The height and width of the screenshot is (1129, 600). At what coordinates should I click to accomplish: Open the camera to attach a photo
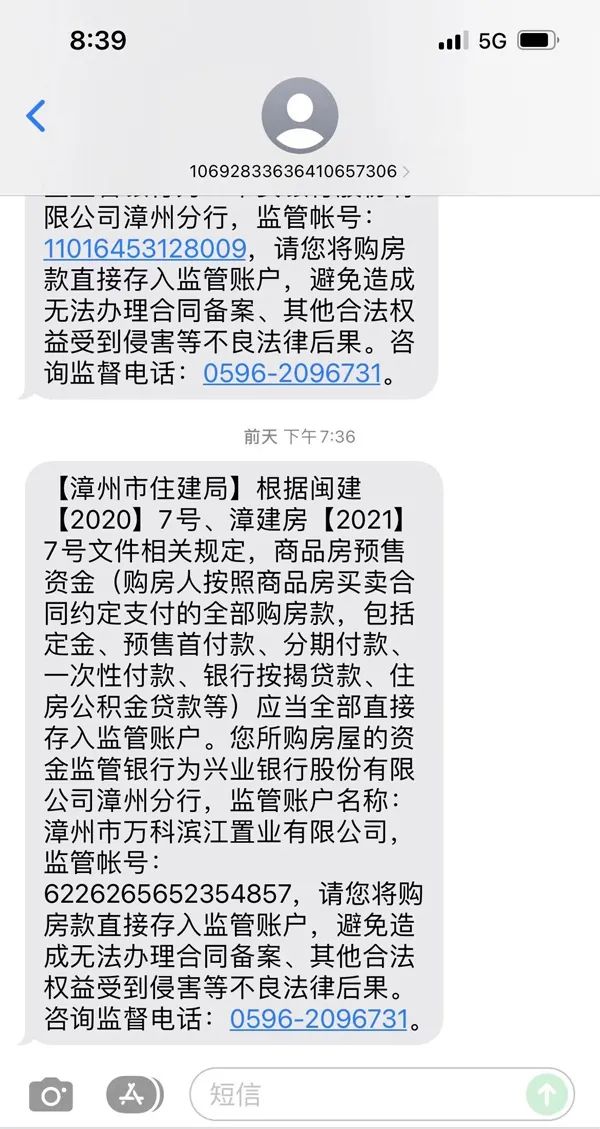(50, 1095)
